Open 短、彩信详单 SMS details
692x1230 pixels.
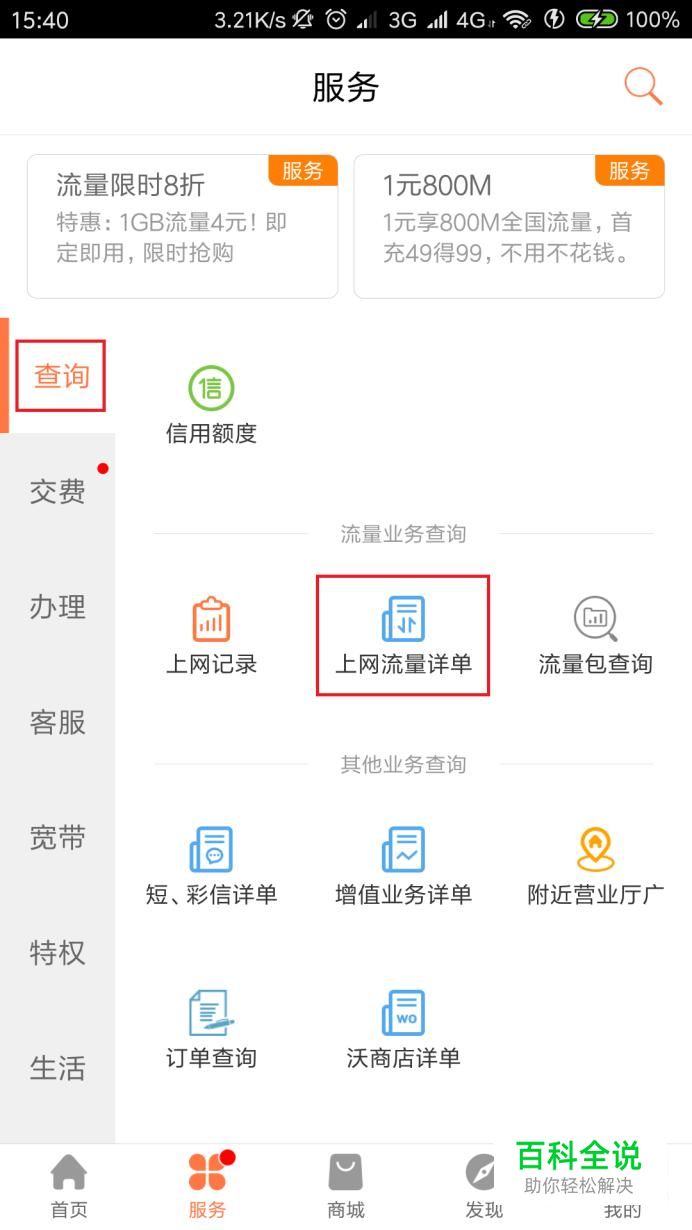click(211, 865)
